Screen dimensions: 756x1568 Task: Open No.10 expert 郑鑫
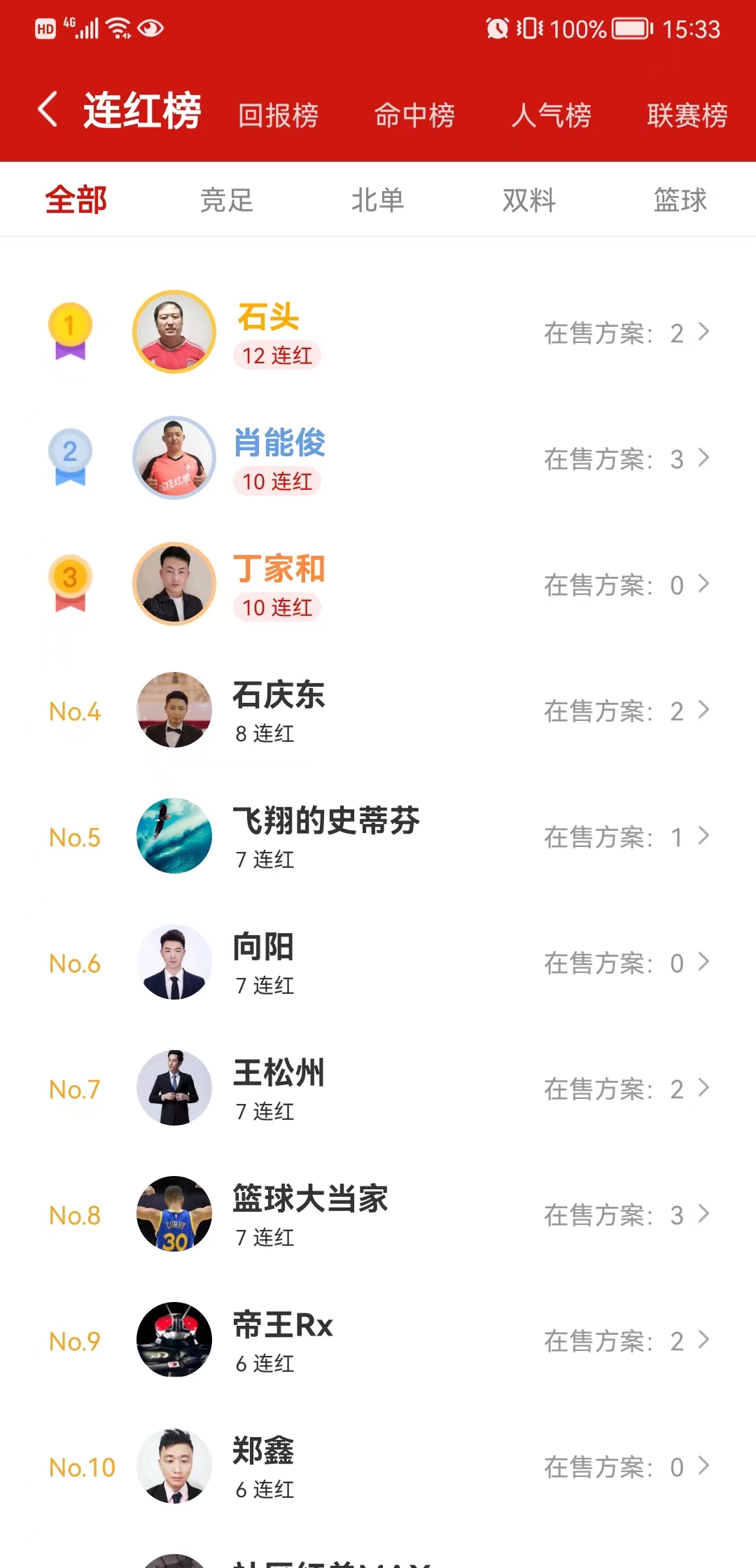[x=378, y=1466]
